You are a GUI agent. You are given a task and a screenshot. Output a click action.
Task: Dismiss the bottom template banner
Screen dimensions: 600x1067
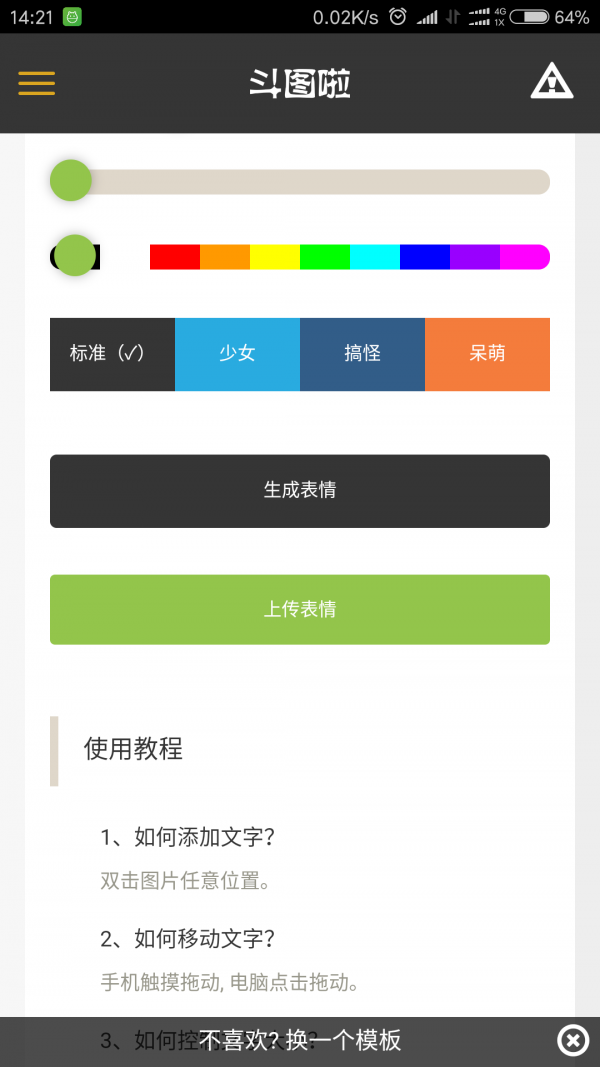[572, 1041]
